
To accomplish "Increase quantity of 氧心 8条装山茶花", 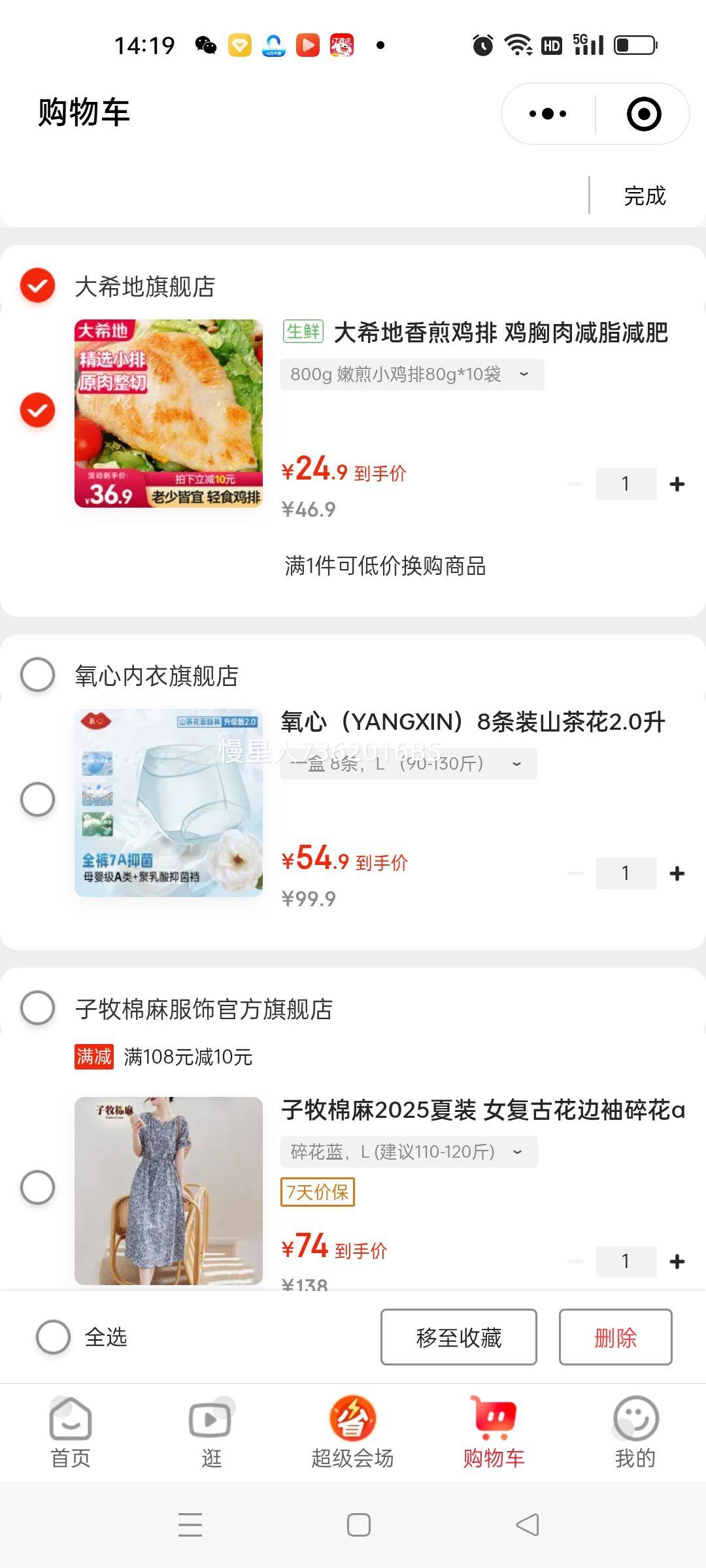I will (677, 874).
